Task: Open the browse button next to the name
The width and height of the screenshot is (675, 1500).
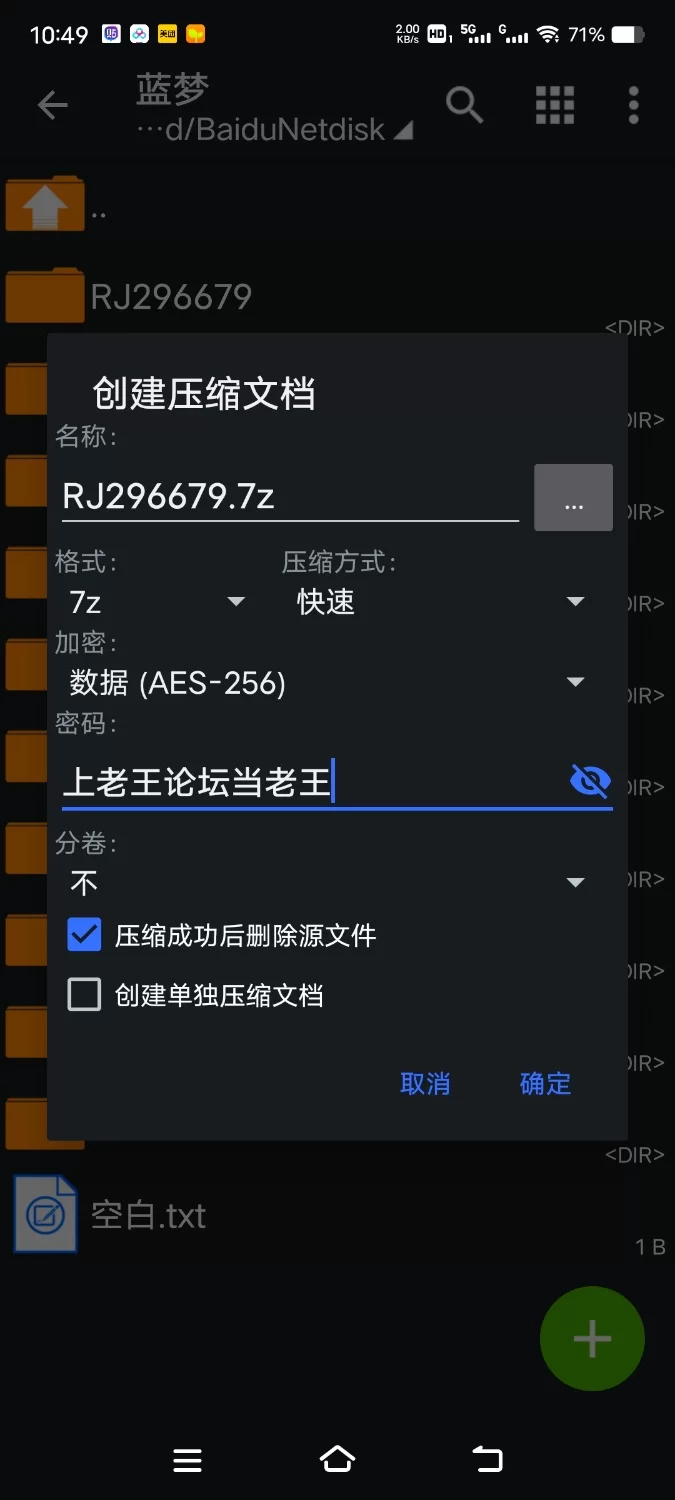Action: (573, 497)
